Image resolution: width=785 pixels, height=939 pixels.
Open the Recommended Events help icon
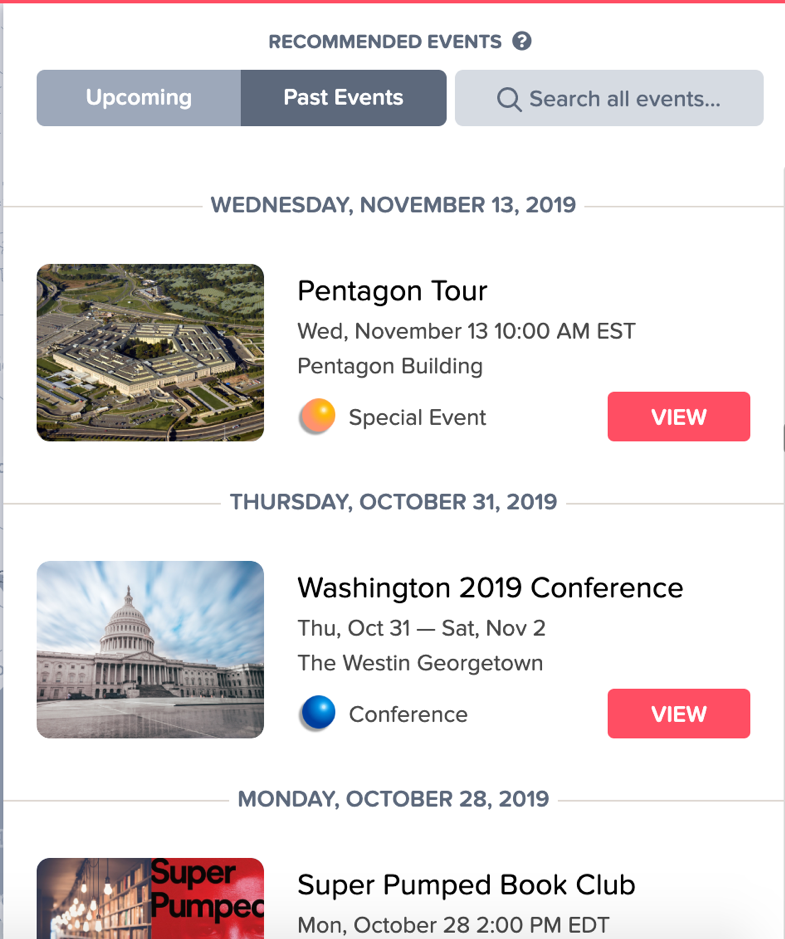click(522, 42)
